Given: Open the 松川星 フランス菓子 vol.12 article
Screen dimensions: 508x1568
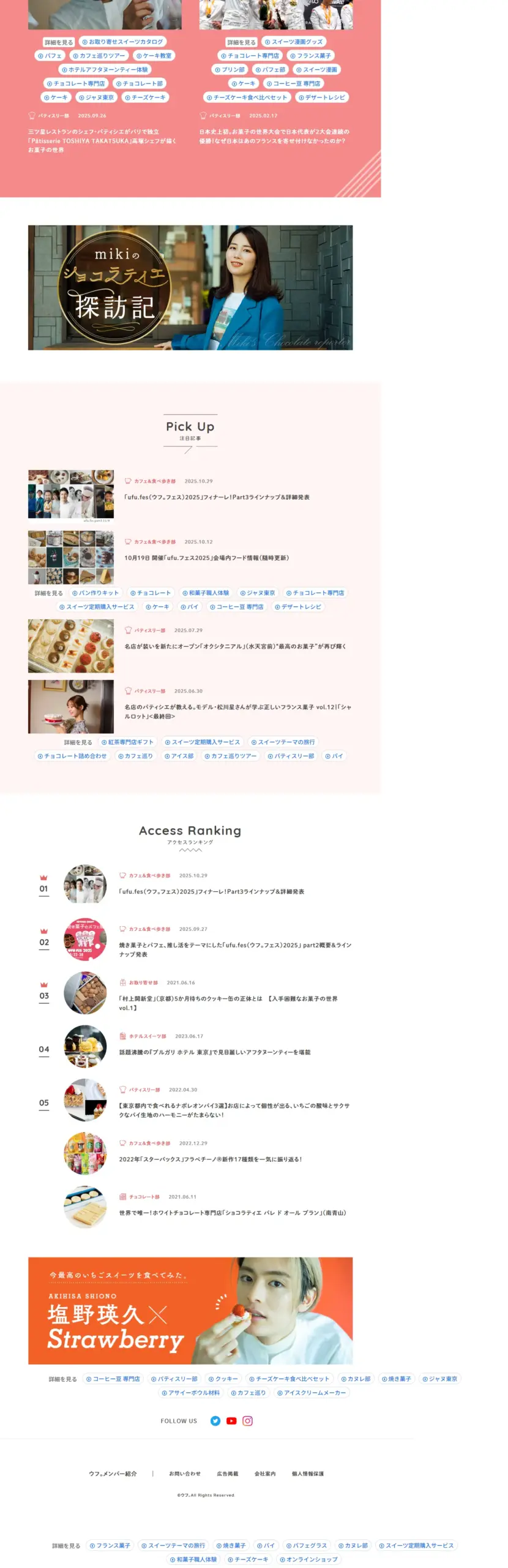Looking at the screenshot, I should 237,710.
